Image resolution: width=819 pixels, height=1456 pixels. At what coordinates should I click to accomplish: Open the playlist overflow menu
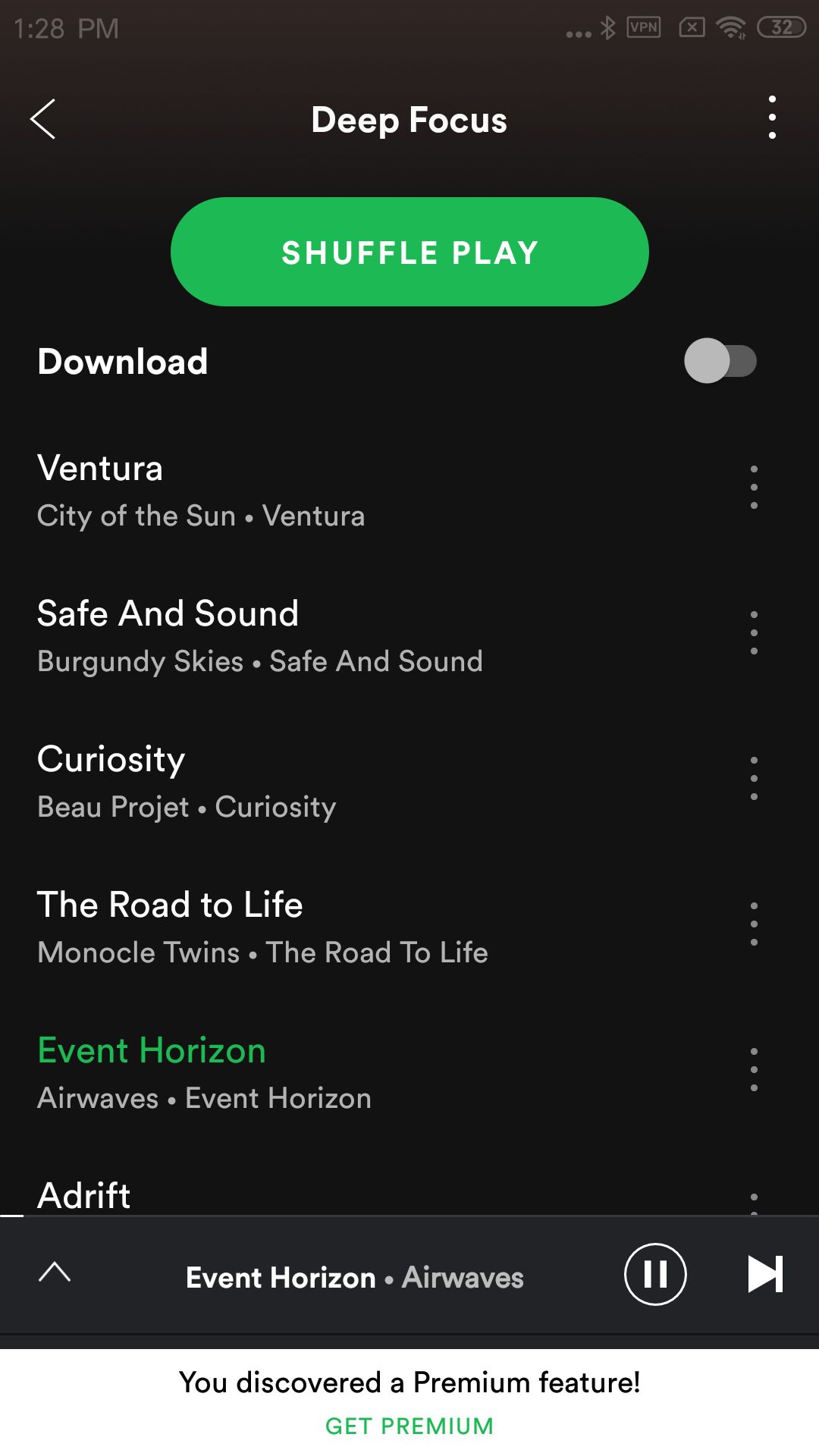coord(772,118)
